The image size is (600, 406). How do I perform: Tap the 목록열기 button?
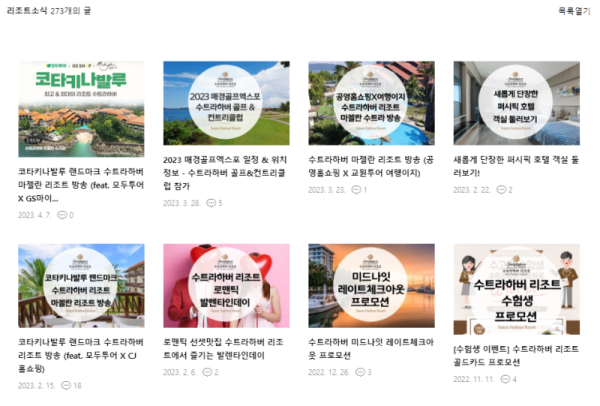click(x=573, y=10)
